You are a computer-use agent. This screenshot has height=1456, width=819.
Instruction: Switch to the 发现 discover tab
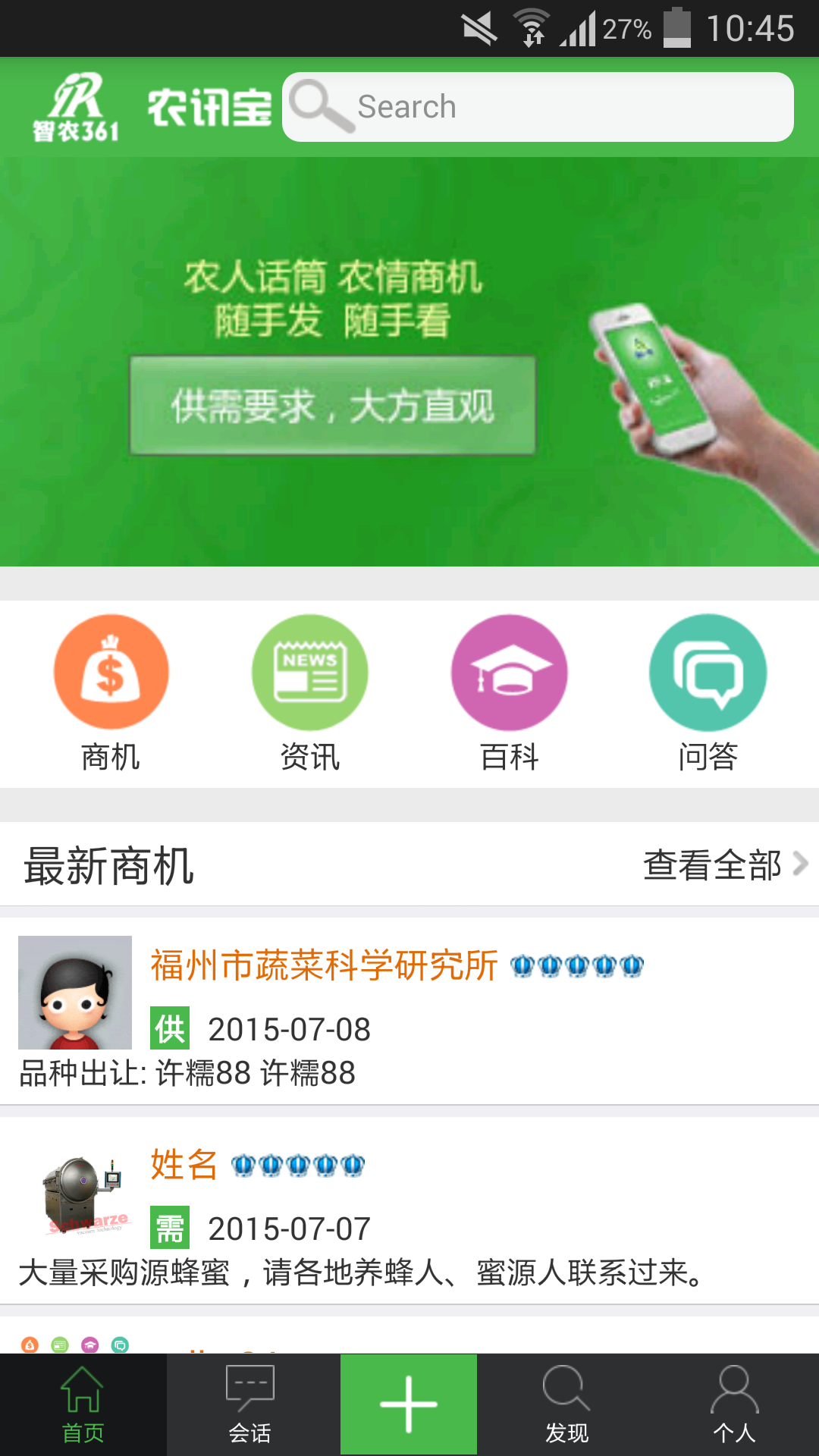[x=566, y=1404]
